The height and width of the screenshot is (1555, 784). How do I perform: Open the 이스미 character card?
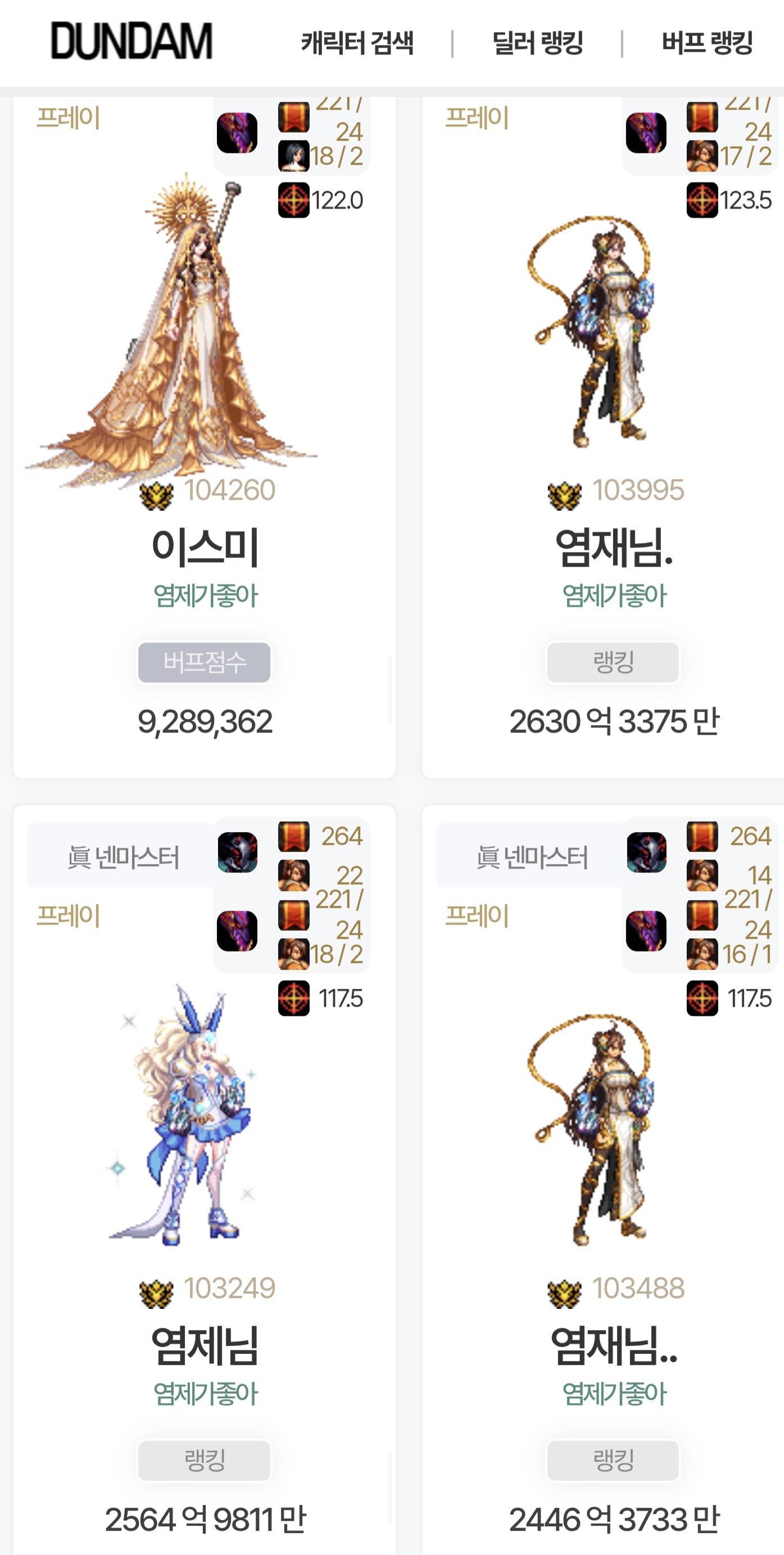(x=205, y=547)
